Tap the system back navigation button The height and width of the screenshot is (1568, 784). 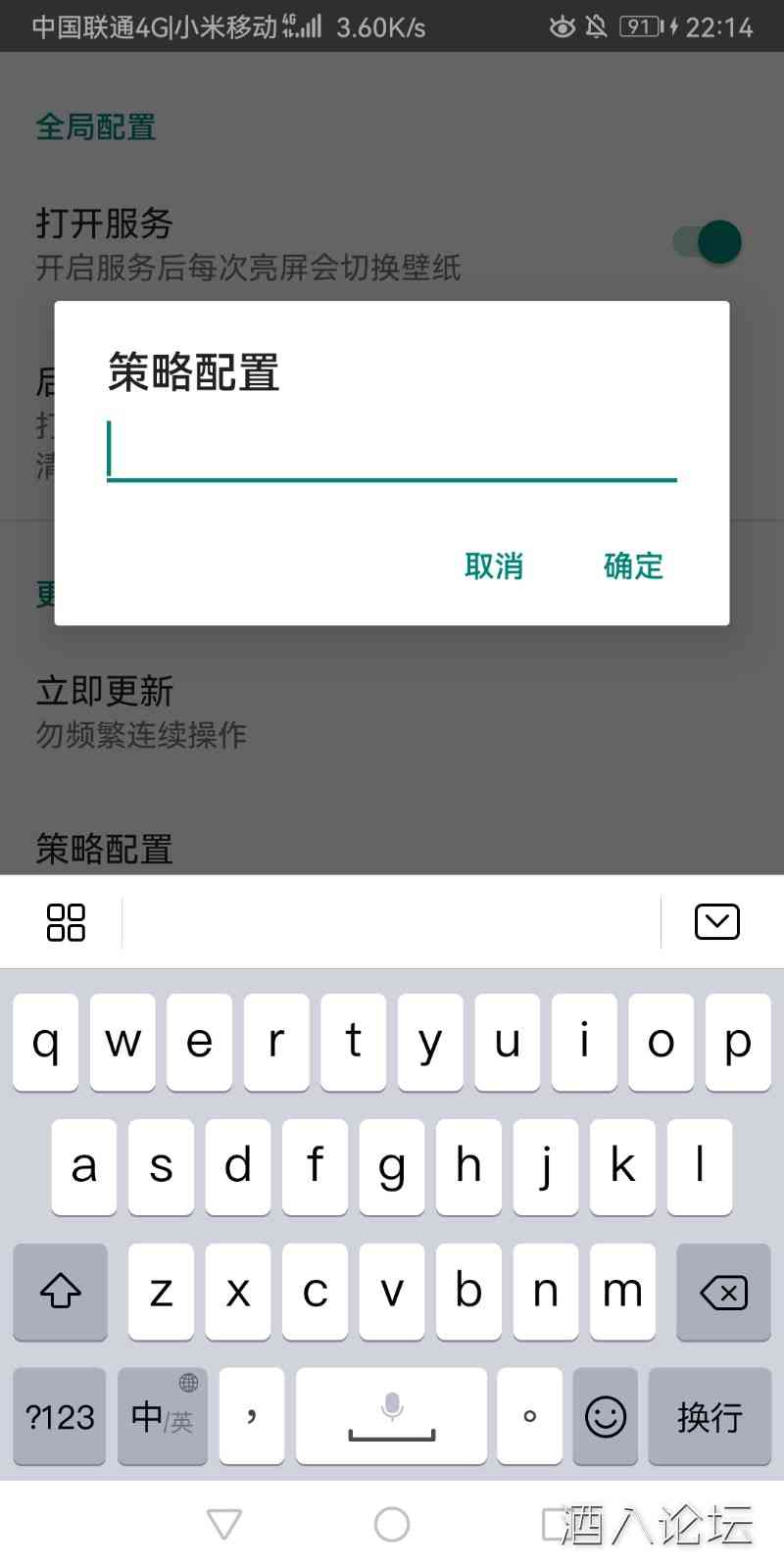coord(224,1524)
